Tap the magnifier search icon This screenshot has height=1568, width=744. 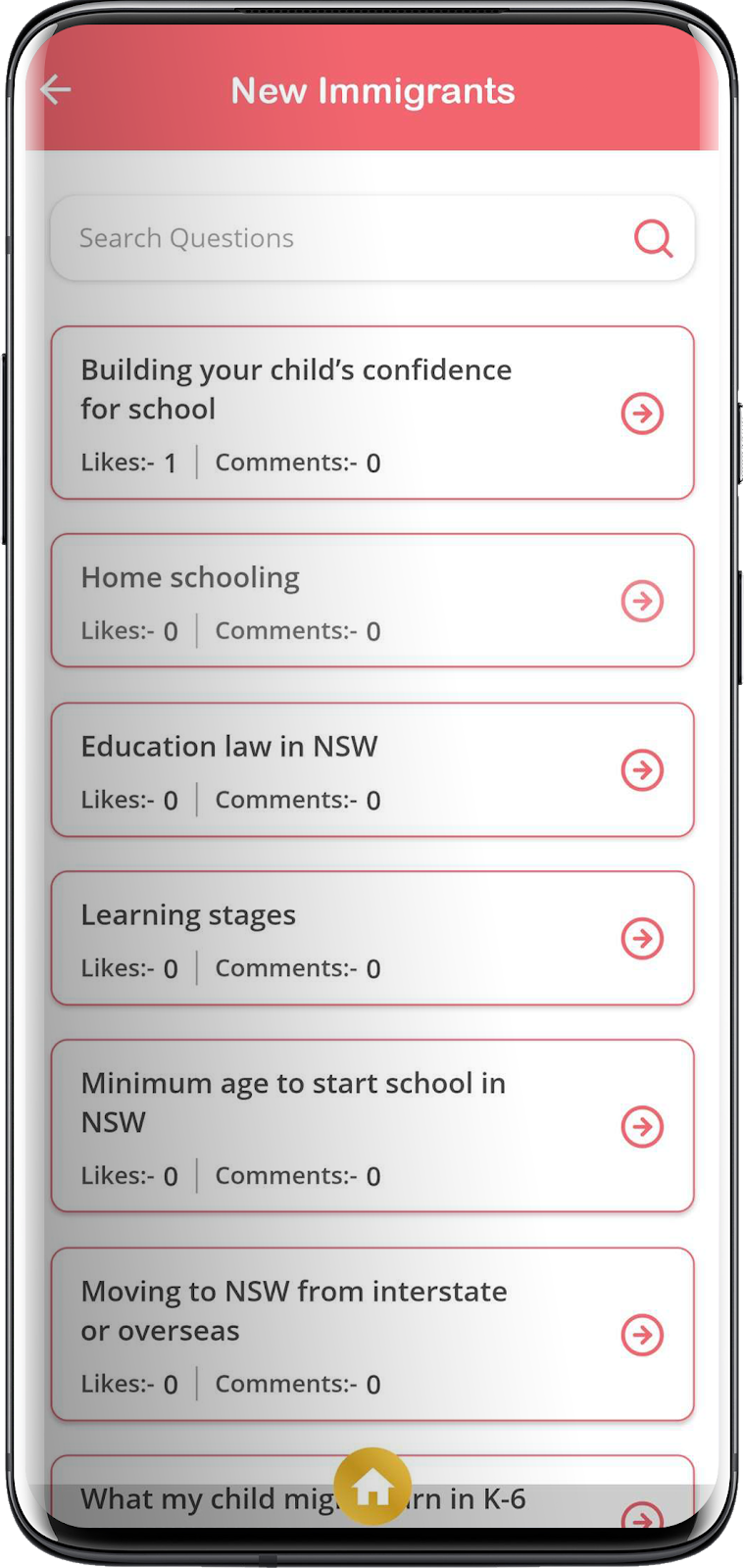click(653, 238)
